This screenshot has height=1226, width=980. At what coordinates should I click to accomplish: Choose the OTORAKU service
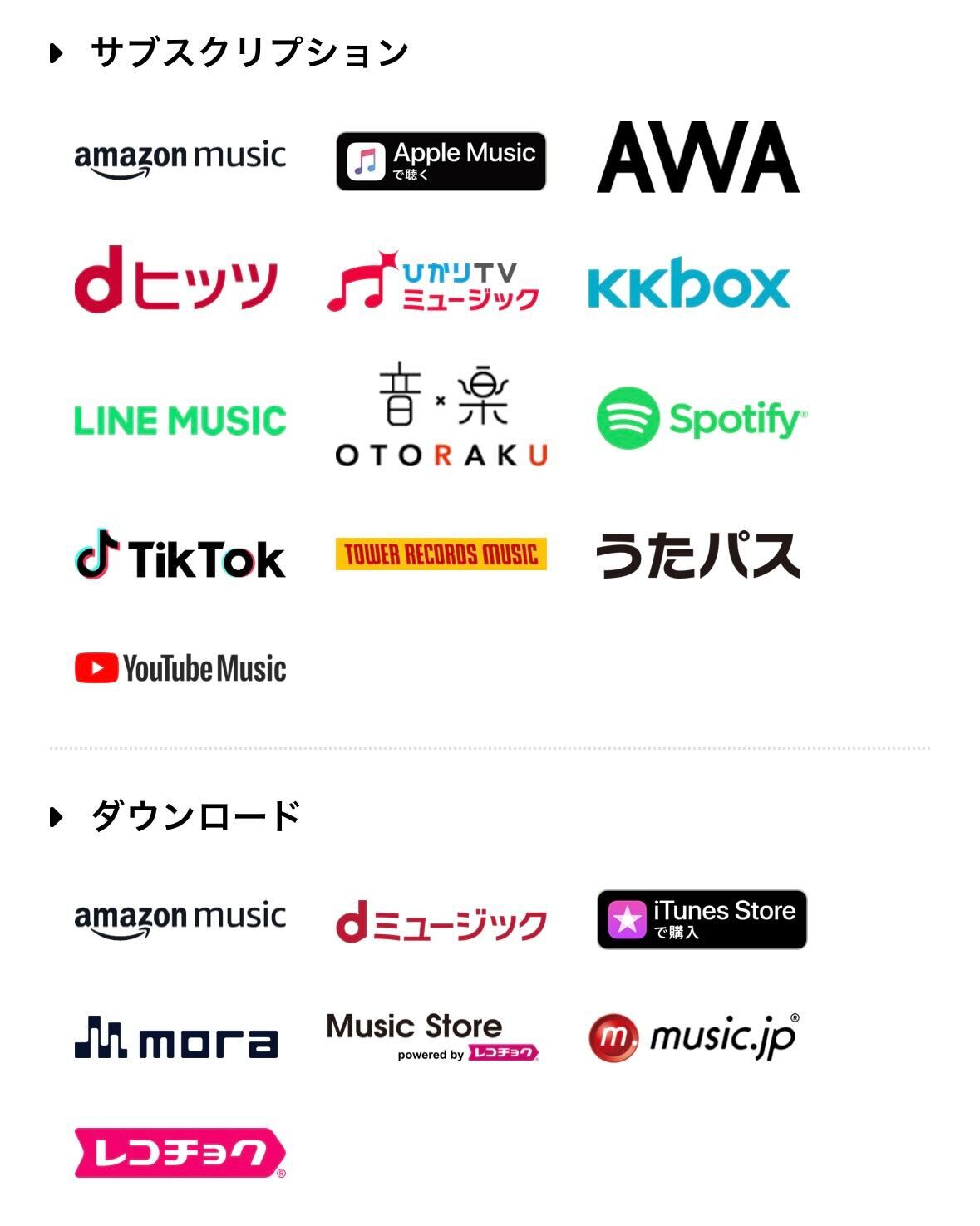tap(441, 416)
